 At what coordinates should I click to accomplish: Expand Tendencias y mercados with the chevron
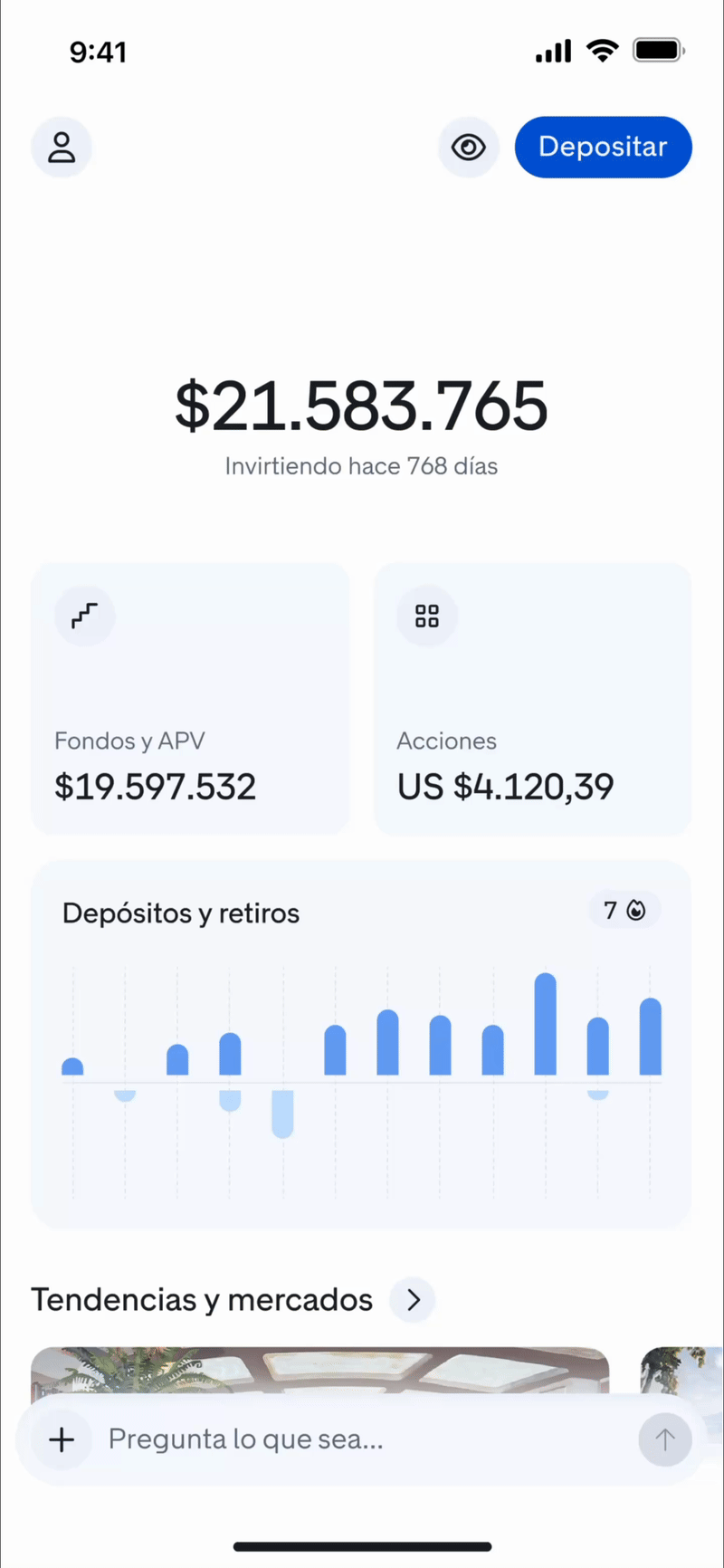click(x=414, y=1300)
